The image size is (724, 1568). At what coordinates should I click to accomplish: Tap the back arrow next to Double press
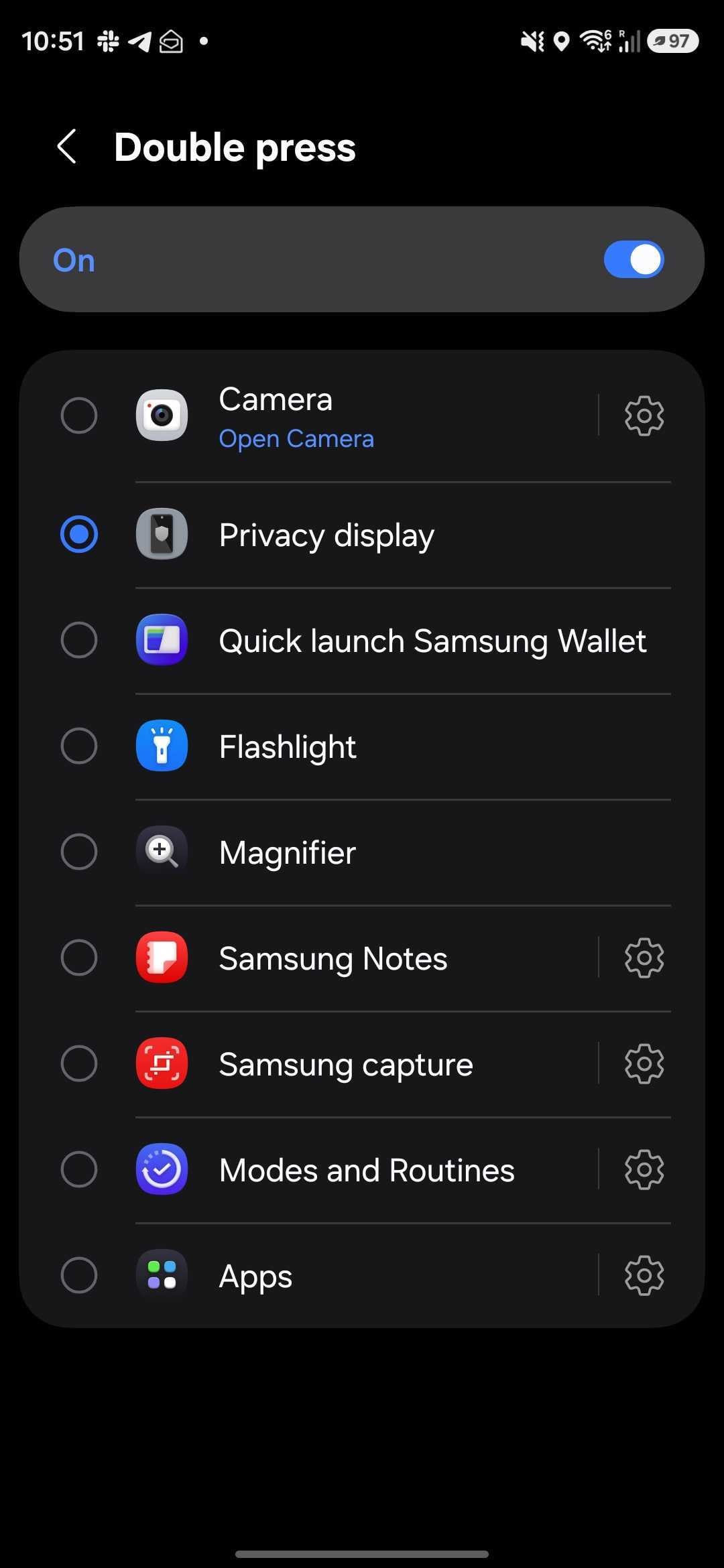66,146
